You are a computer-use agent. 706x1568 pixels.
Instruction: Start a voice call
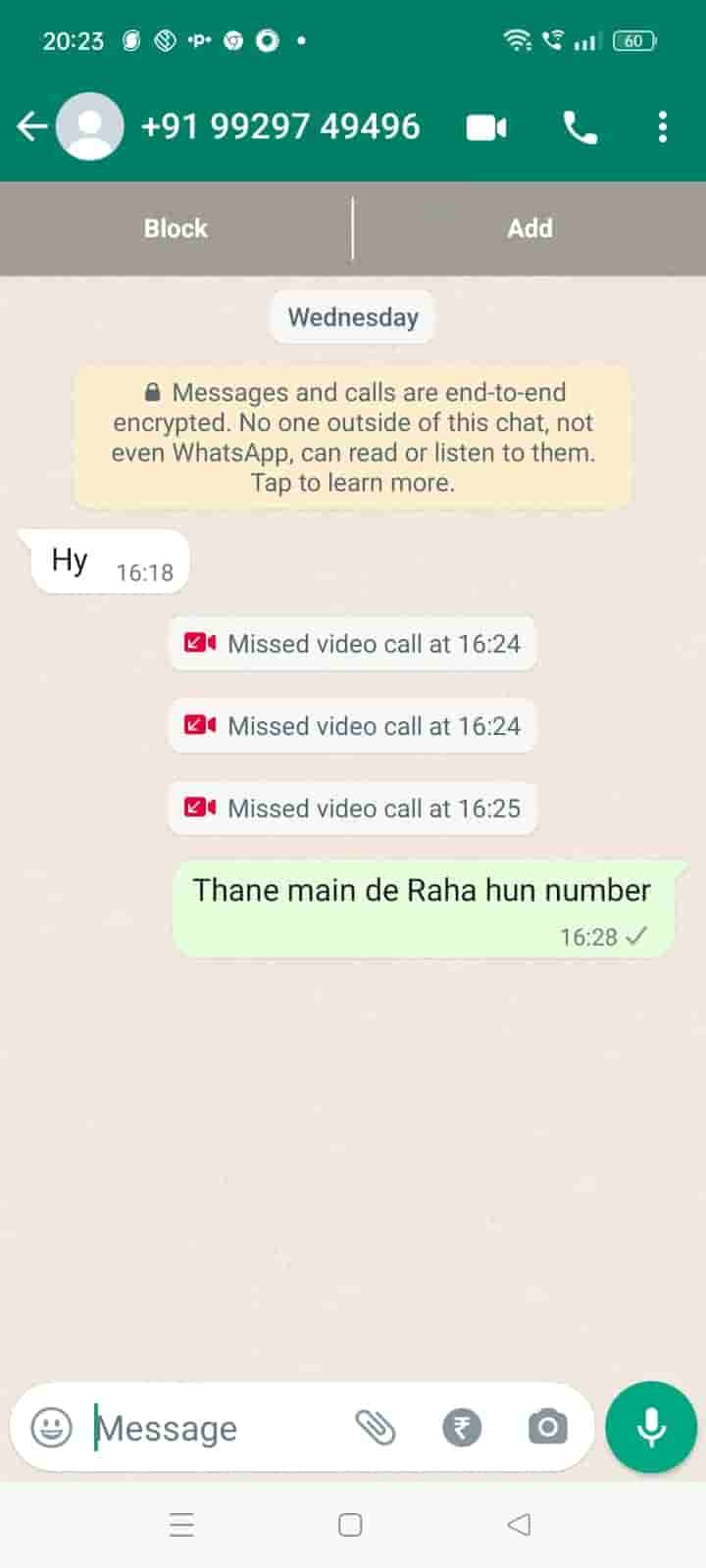point(580,127)
